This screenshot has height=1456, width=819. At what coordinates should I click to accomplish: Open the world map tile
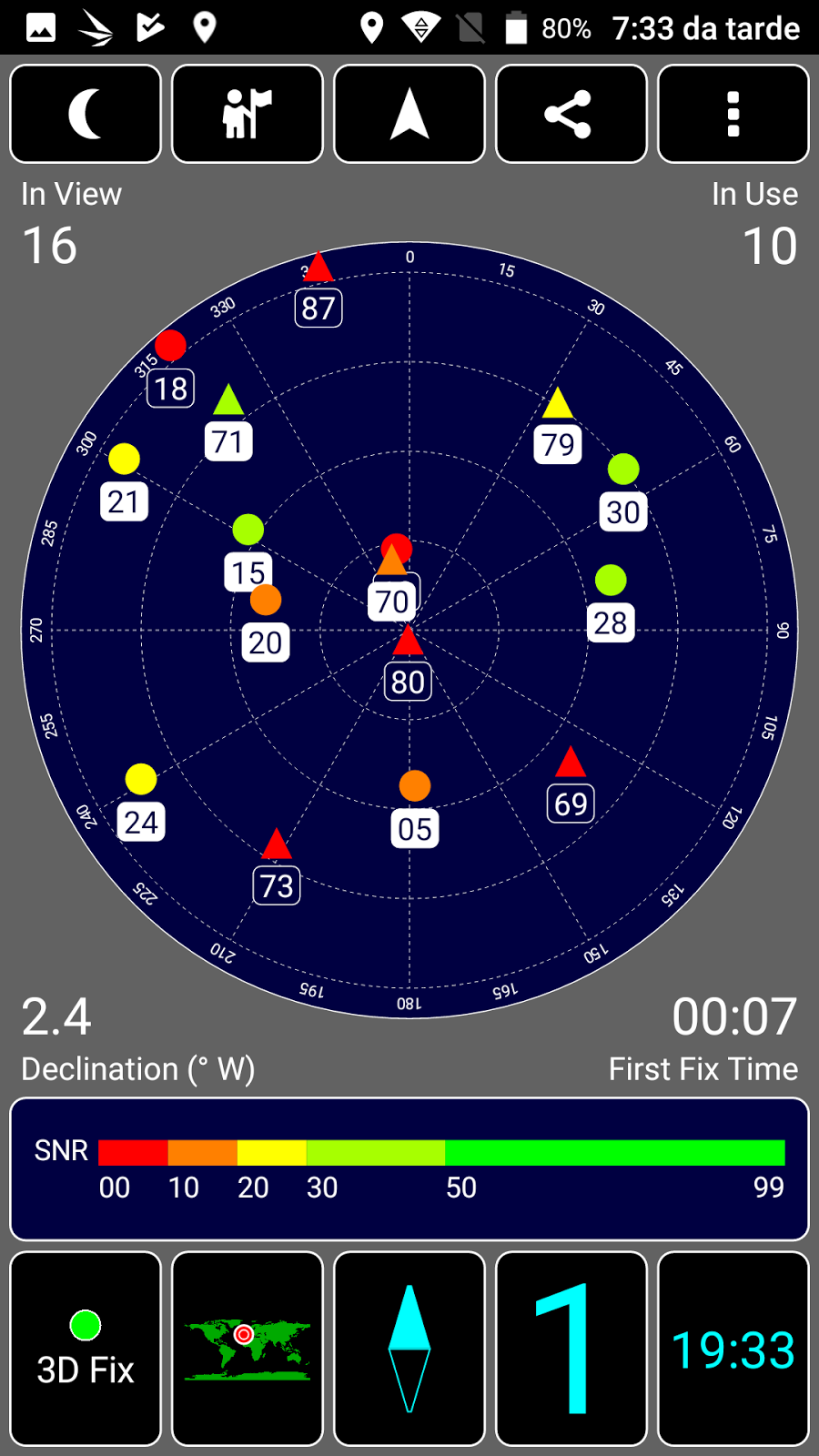click(248, 1349)
